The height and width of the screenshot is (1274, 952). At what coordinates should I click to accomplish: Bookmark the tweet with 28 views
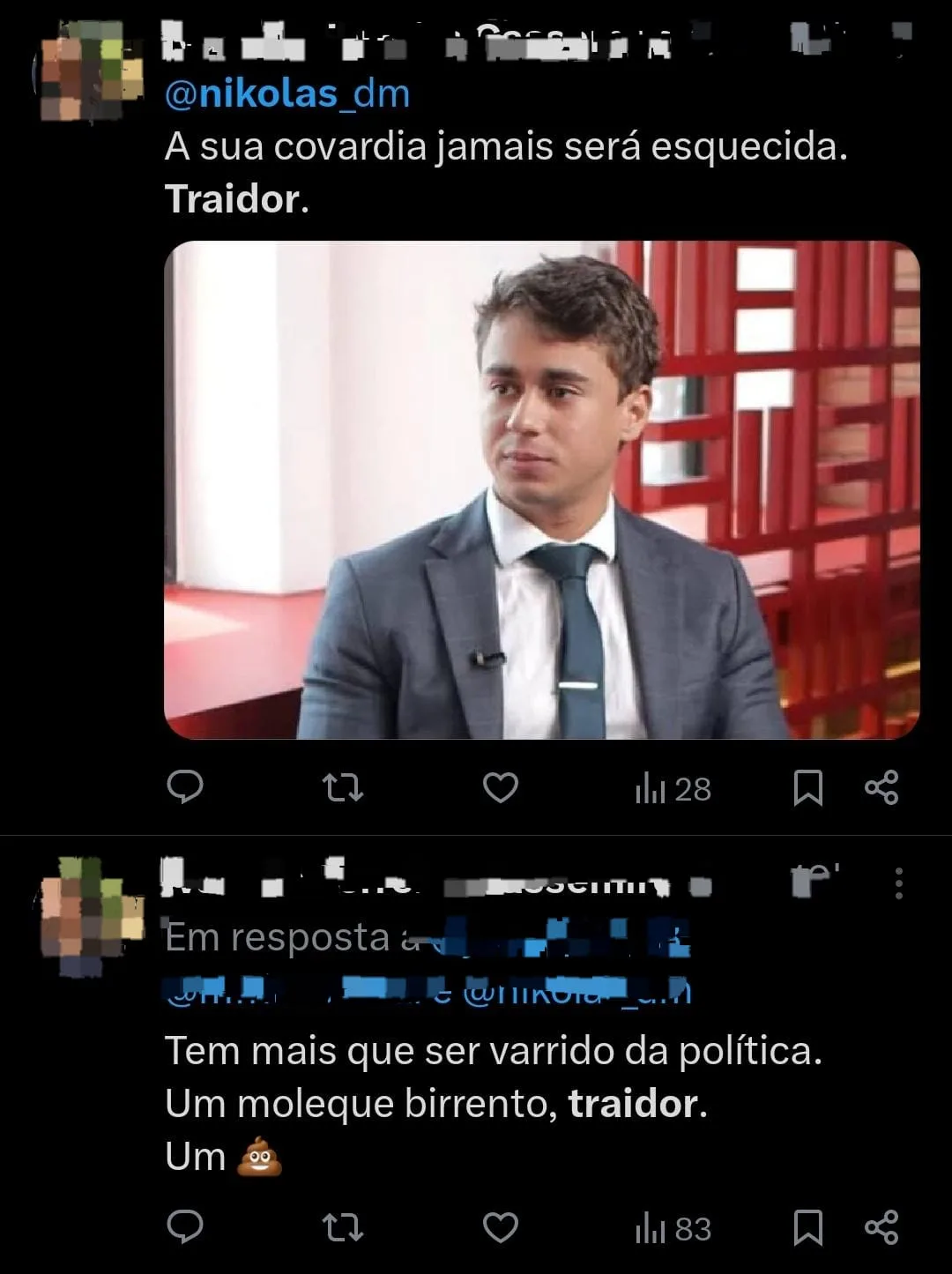(x=807, y=787)
